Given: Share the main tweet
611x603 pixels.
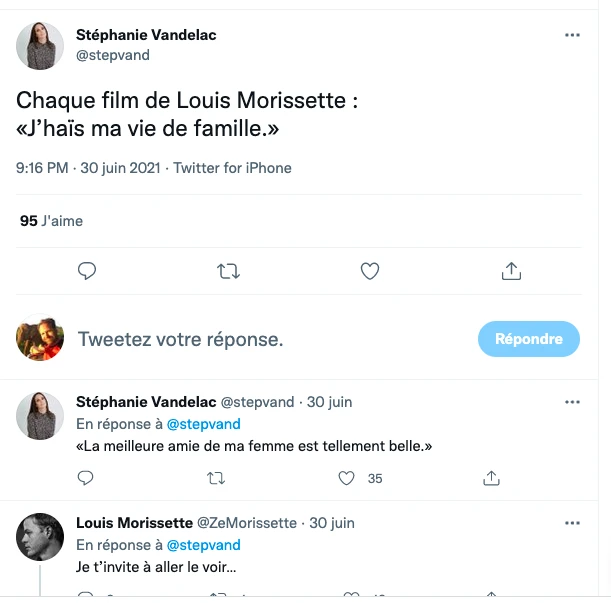Looking at the screenshot, I should 510,271.
